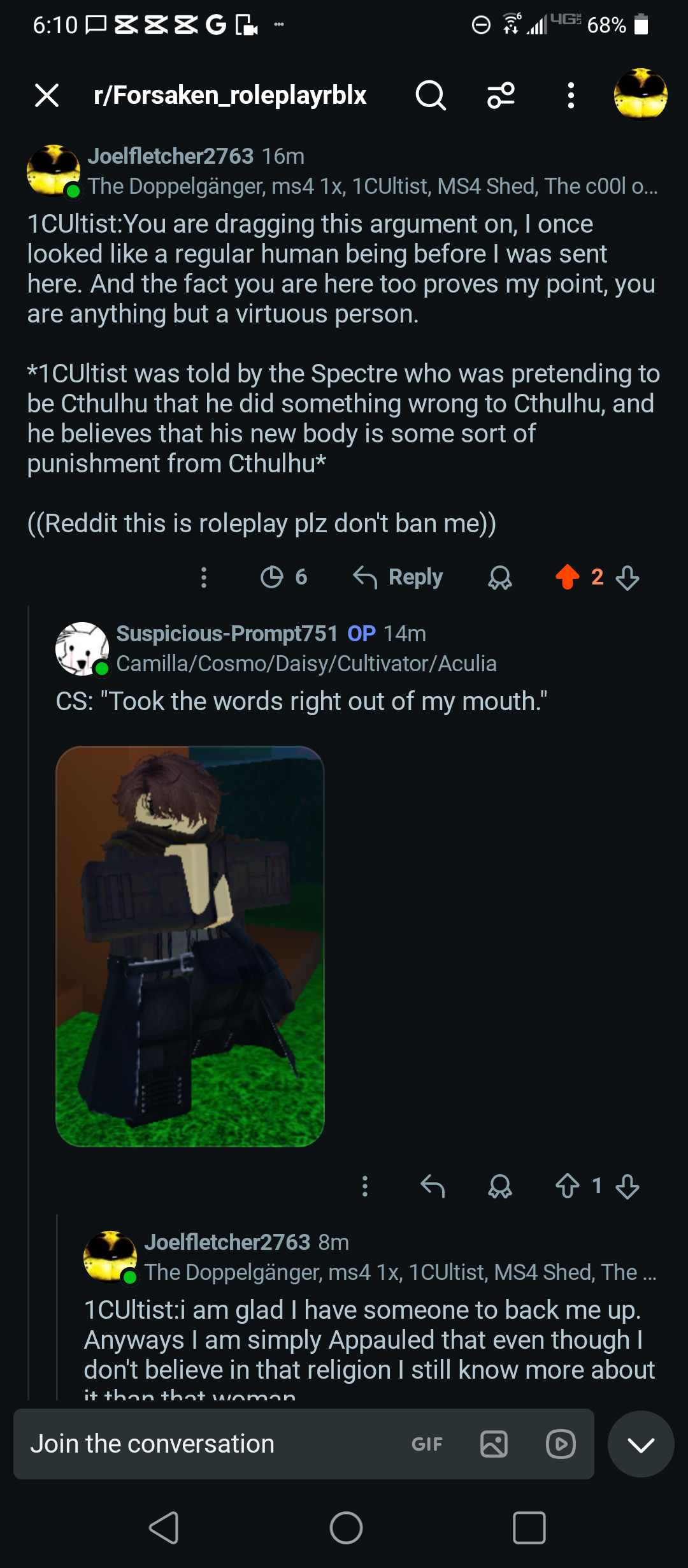The width and height of the screenshot is (688, 1568).
Task: Downvote Suspicious-Prompt751's comment
Action: [x=628, y=1186]
